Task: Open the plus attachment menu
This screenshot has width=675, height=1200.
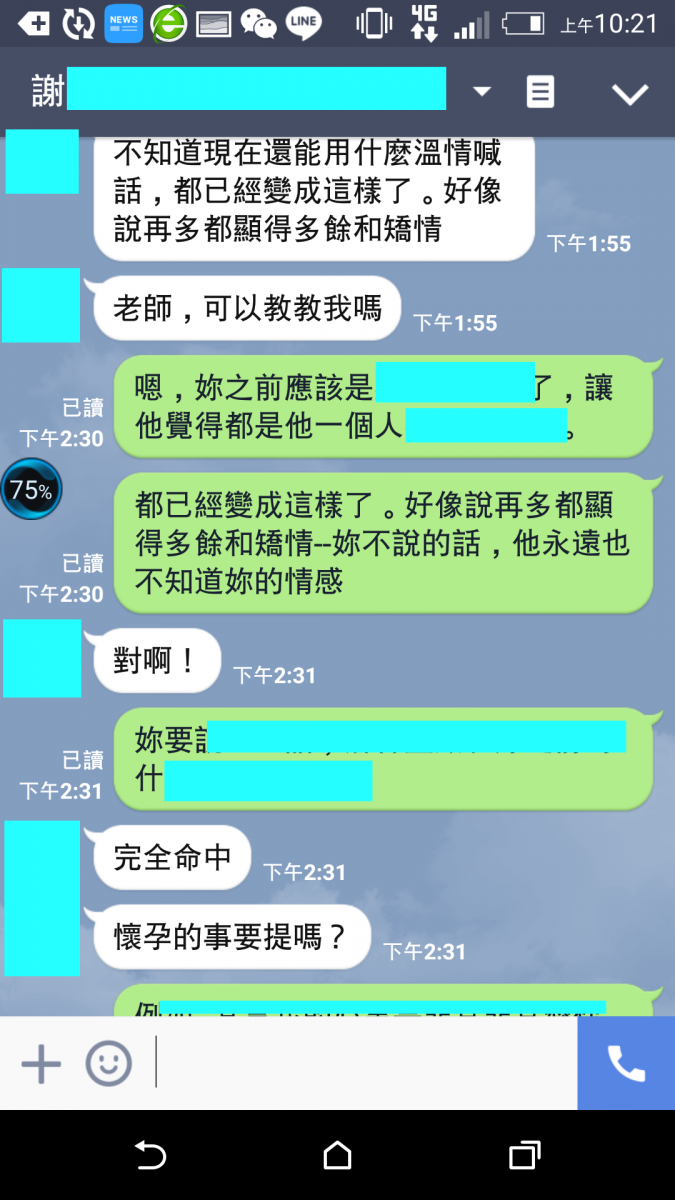Action: pos(41,1064)
